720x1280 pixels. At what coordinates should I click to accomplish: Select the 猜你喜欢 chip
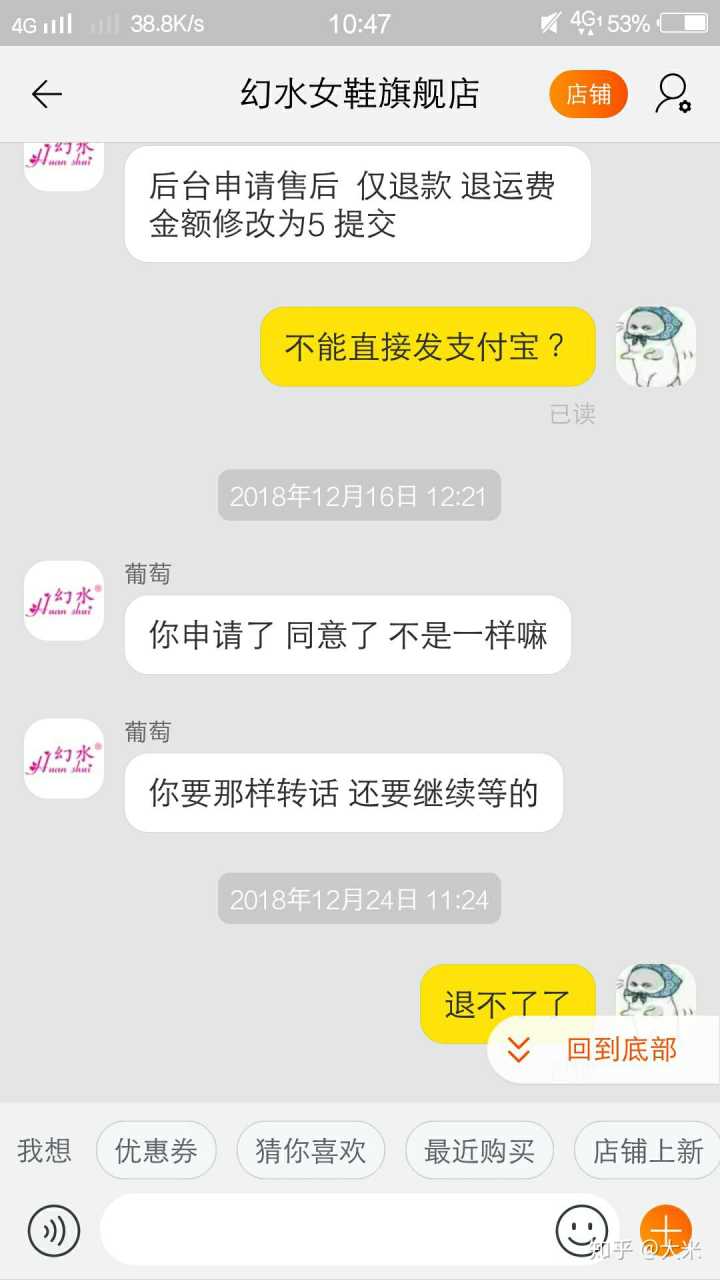tap(310, 1151)
